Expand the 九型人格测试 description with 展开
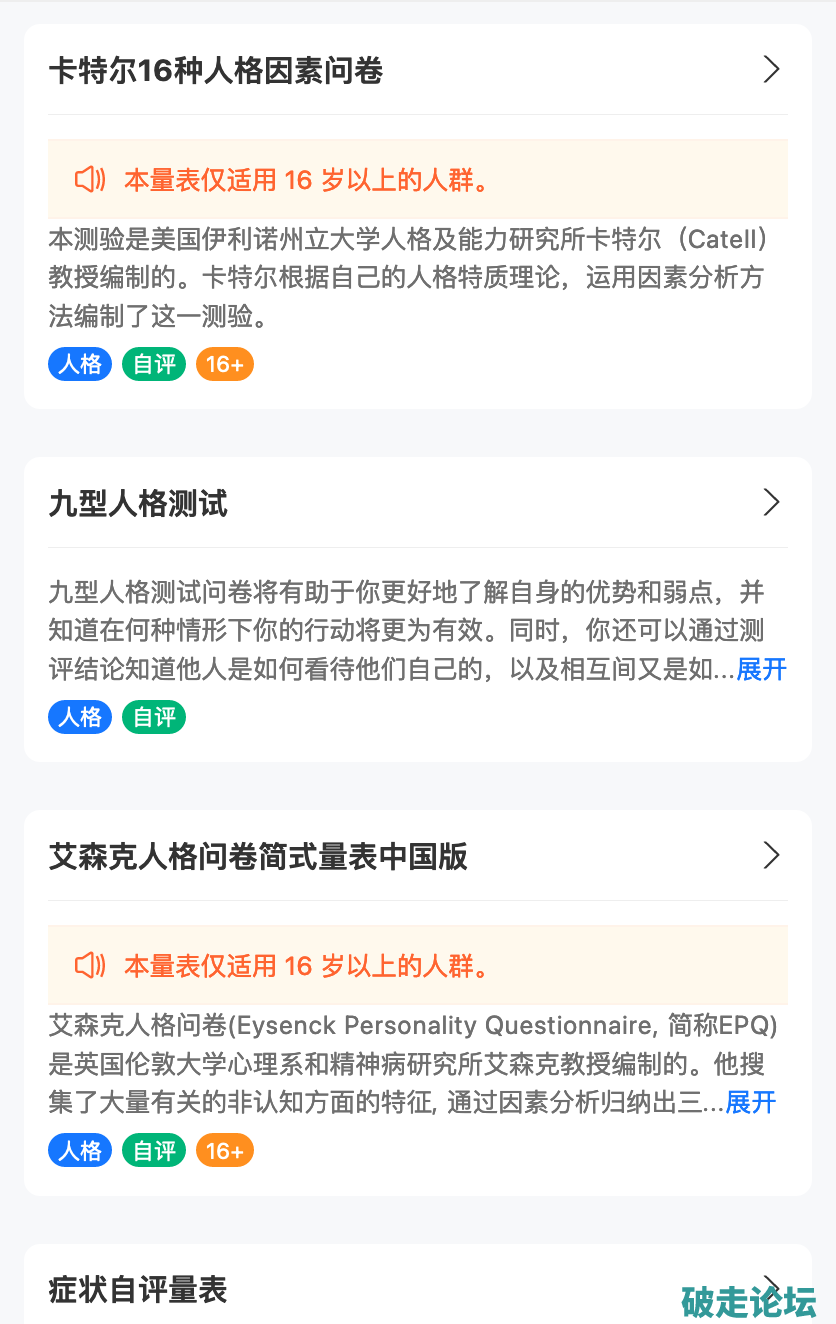The width and height of the screenshot is (836, 1324). tap(761, 670)
